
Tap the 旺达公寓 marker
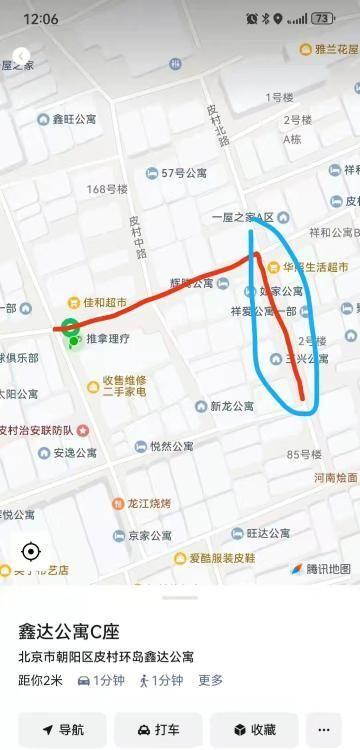(x=261, y=533)
